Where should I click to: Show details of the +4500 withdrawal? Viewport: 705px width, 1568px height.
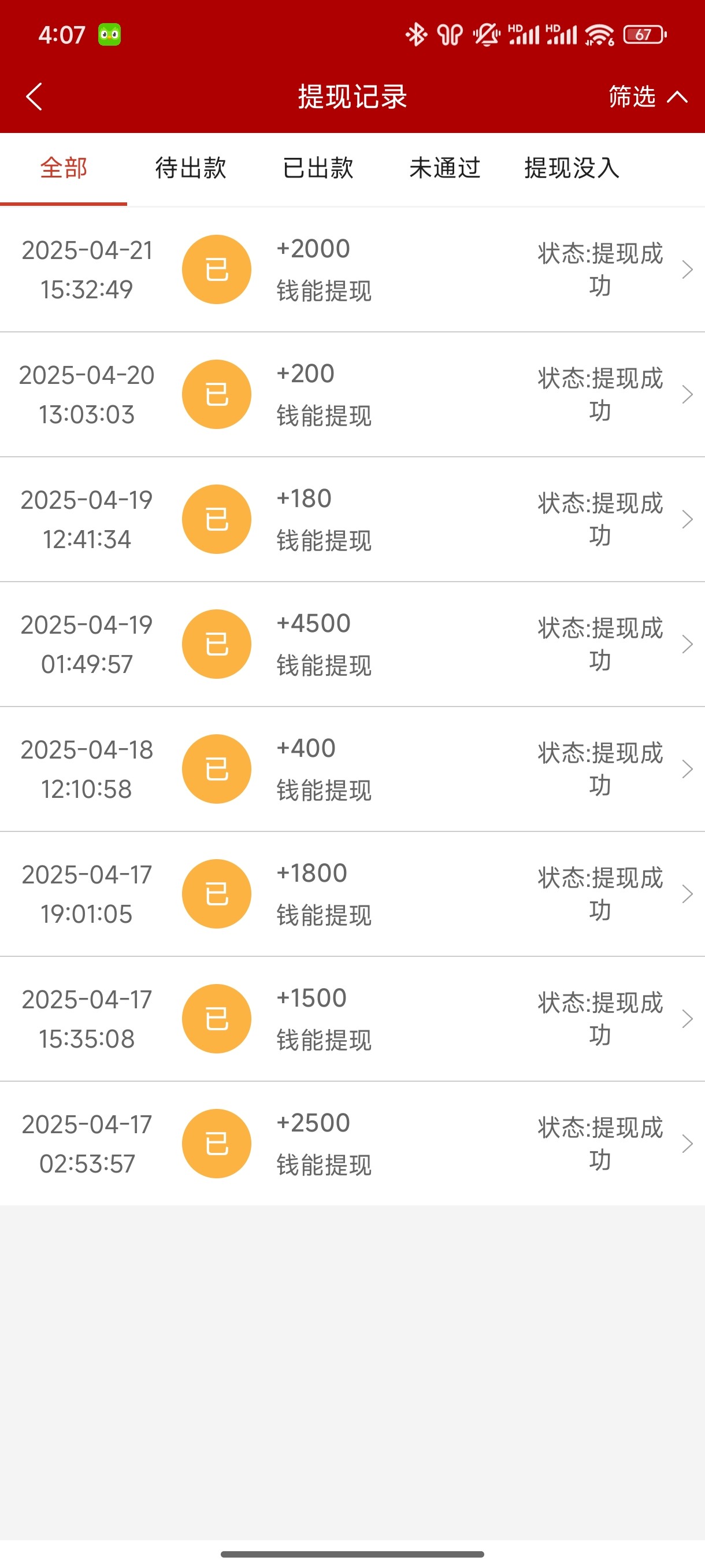tap(352, 644)
